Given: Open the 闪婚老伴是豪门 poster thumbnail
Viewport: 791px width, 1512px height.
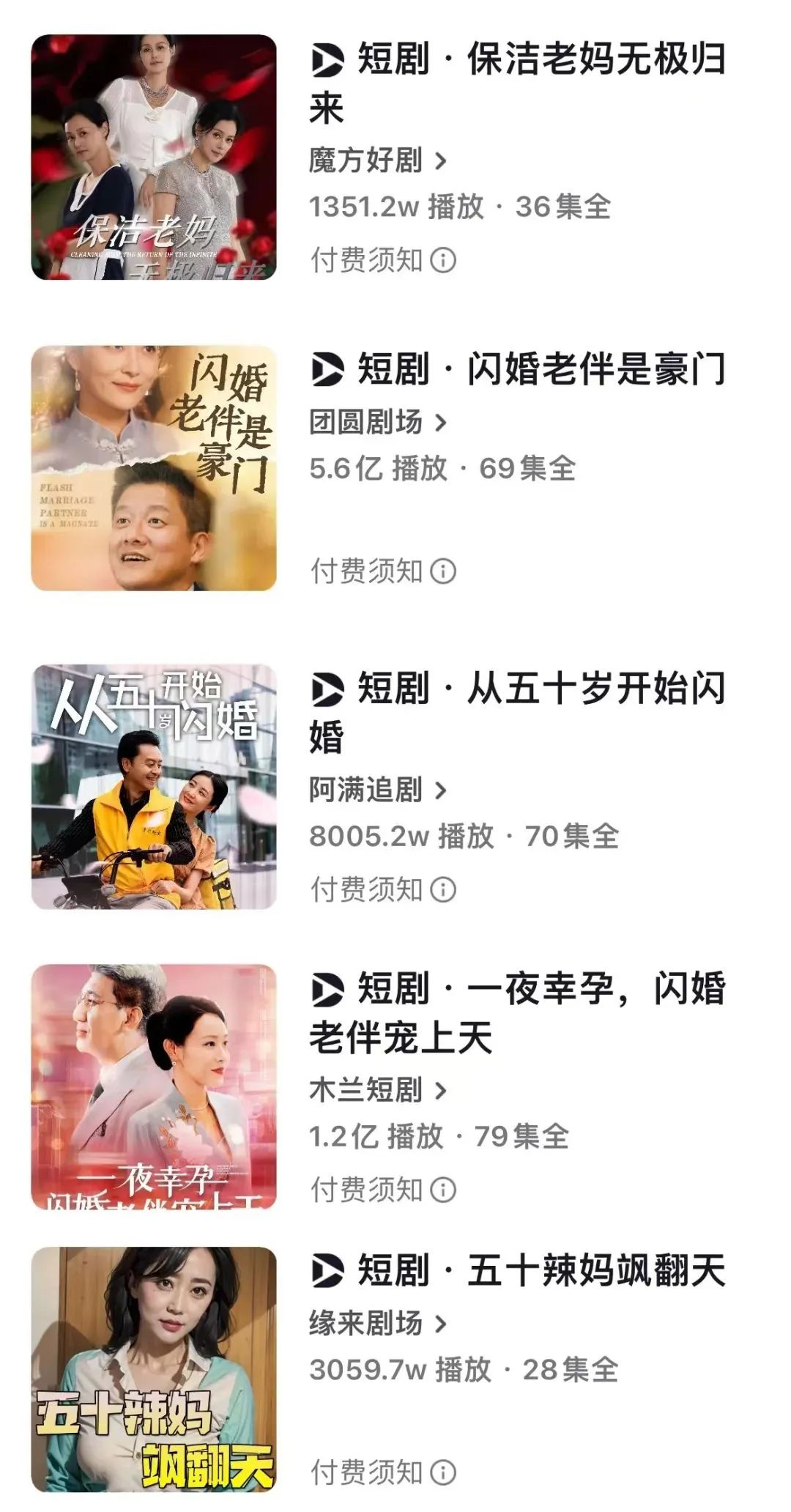Looking at the screenshot, I should (154, 468).
